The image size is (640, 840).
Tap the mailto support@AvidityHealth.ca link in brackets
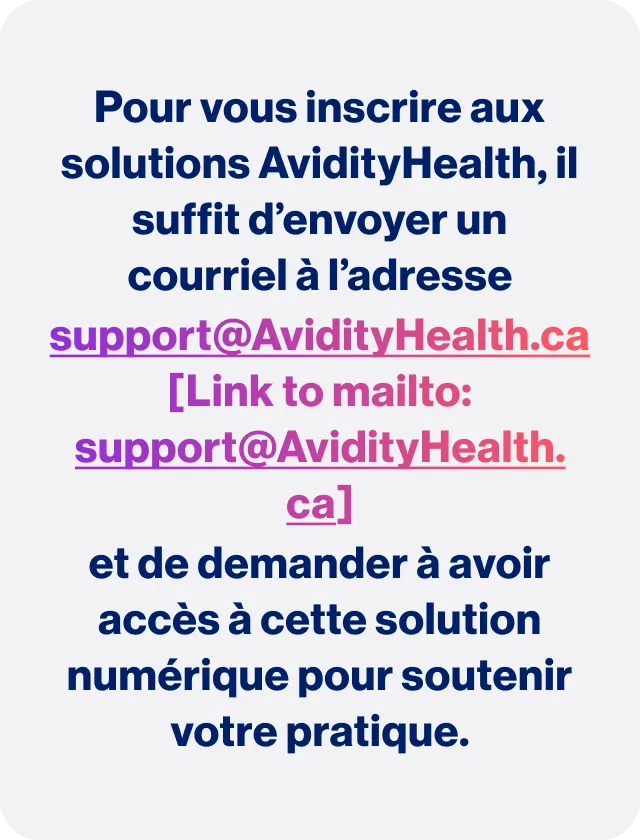tap(319, 450)
